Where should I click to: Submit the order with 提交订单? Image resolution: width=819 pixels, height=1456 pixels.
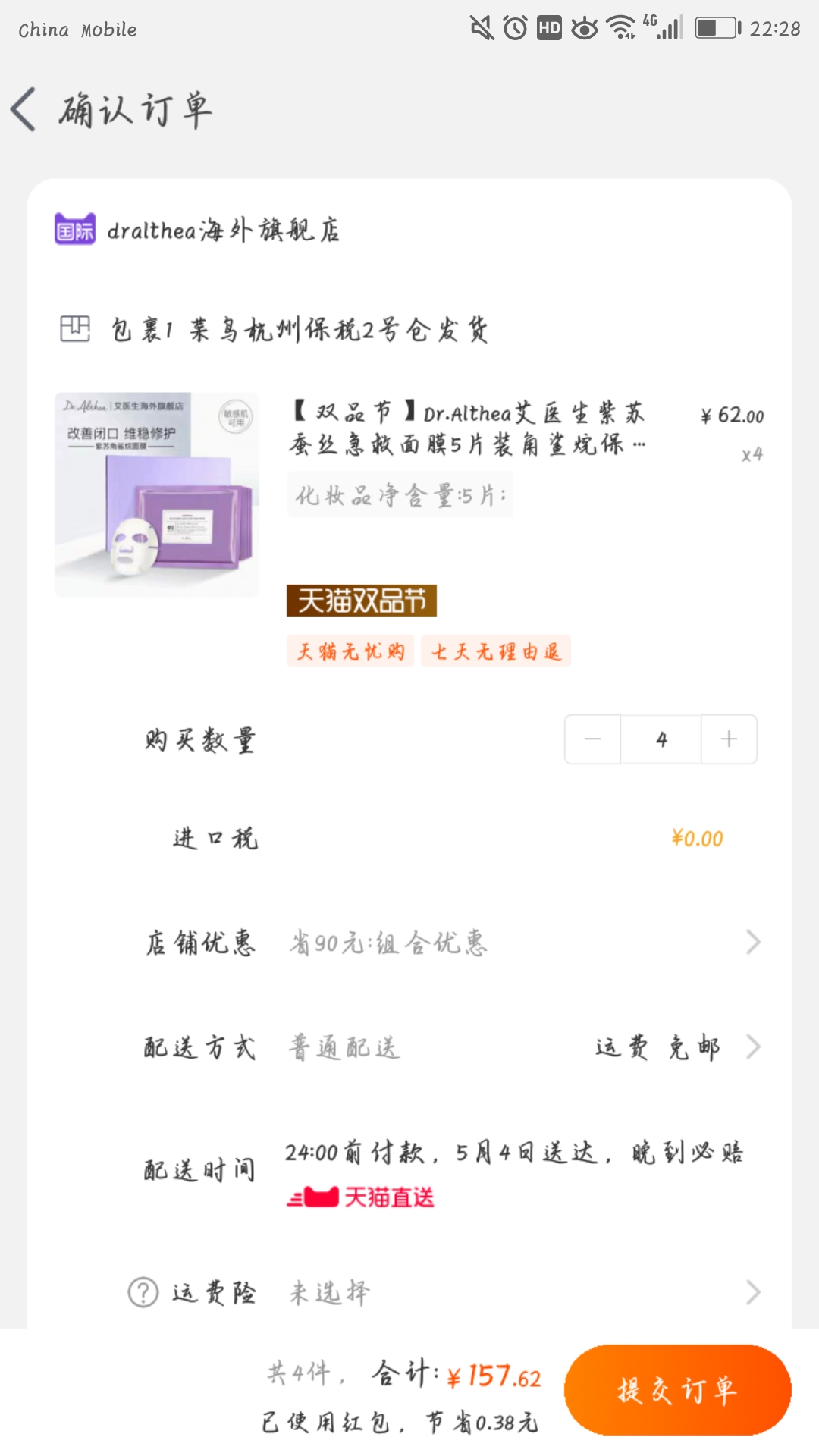[x=678, y=1390]
